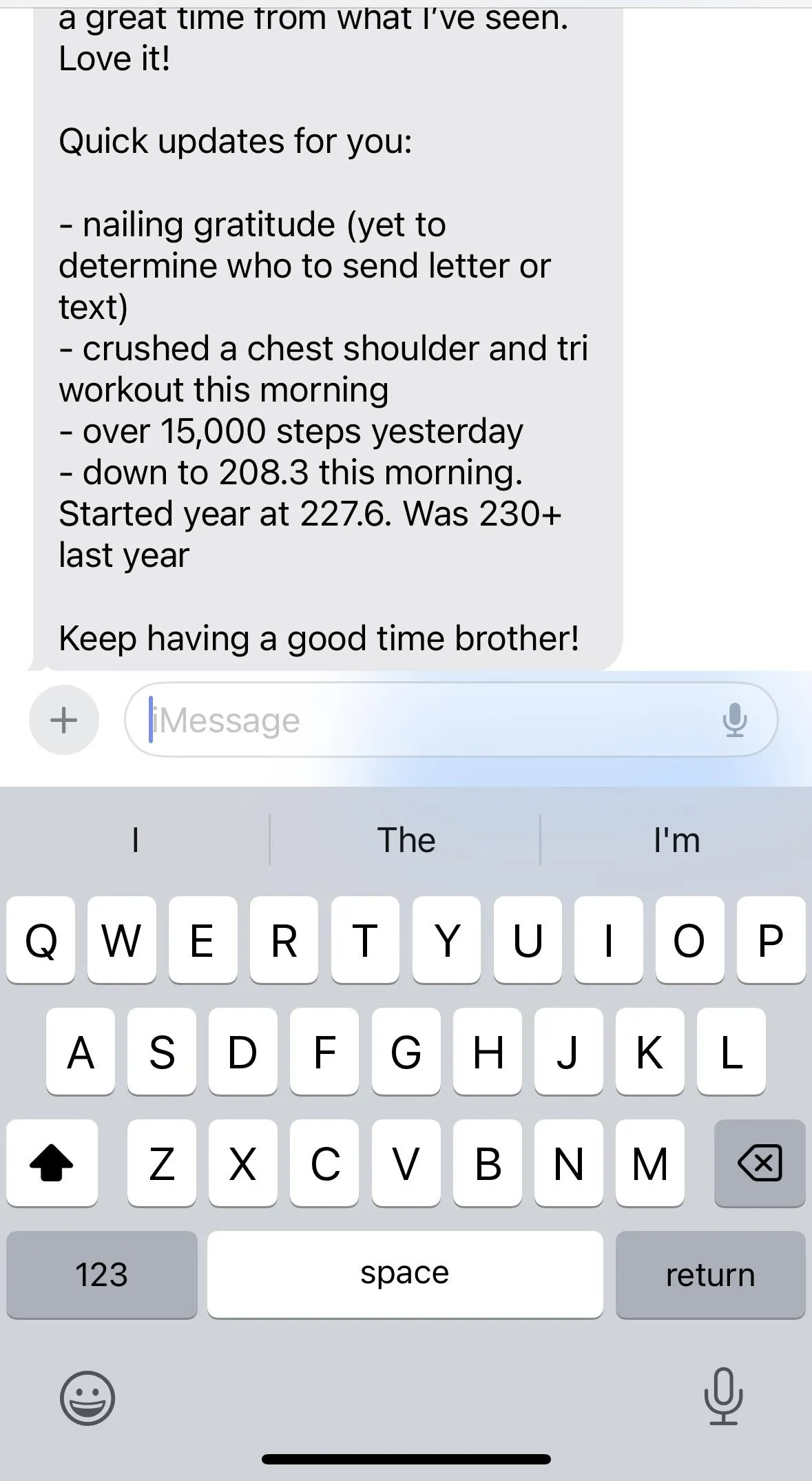Screen dimensions: 812x1481
Task: Open the emoji keyboard
Action: click(x=87, y=1398)
